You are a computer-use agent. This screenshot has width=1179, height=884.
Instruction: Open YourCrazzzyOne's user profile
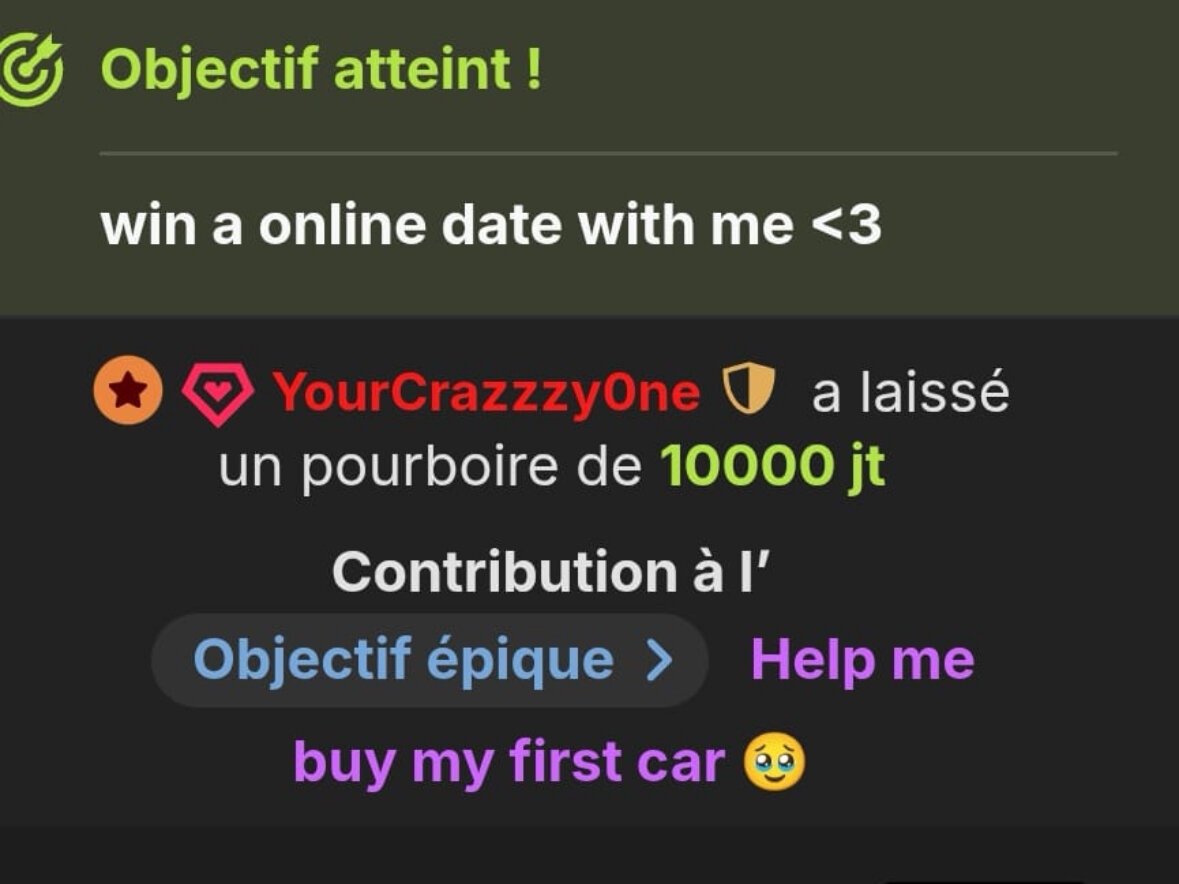tap(486, 393)
